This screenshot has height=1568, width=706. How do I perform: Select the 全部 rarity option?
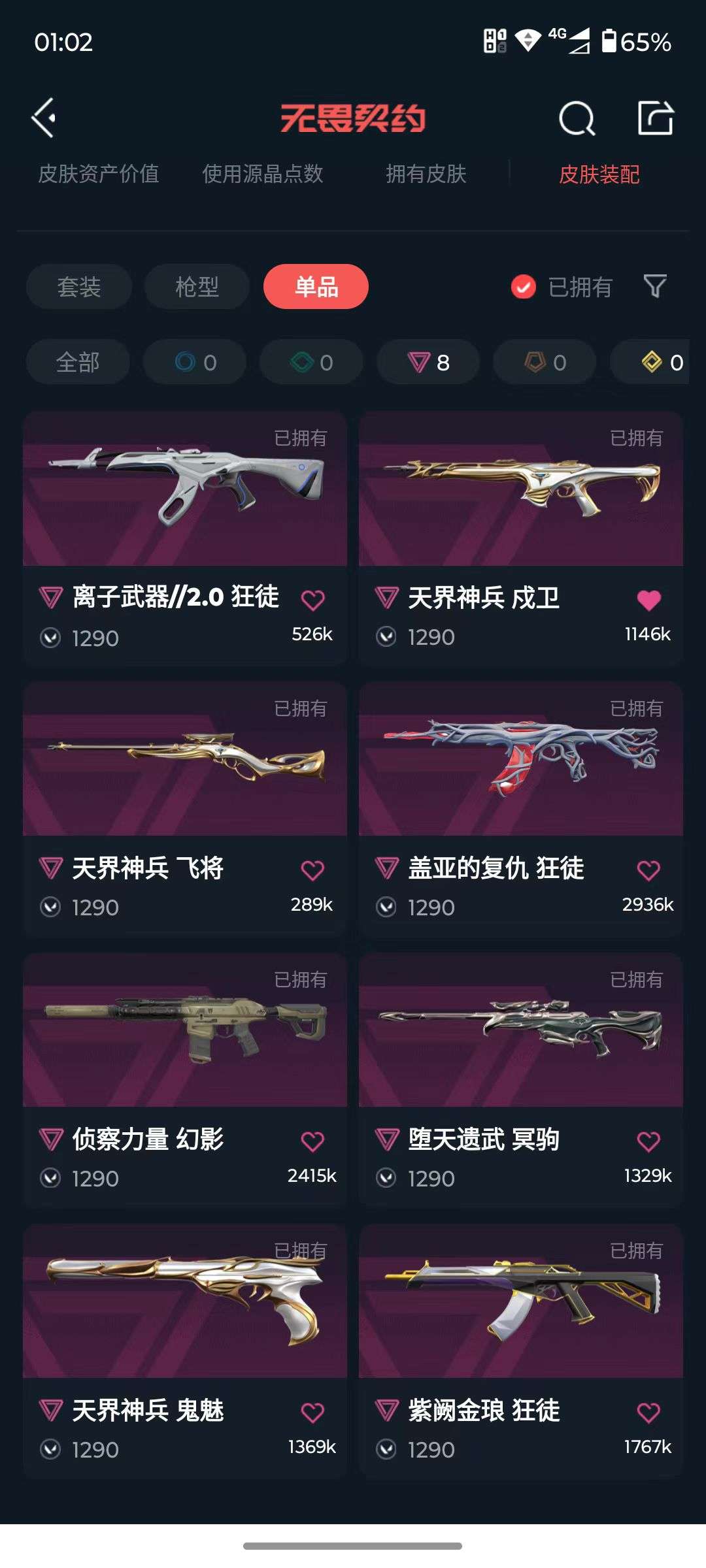pyautogui.click(x=77, y=362)
